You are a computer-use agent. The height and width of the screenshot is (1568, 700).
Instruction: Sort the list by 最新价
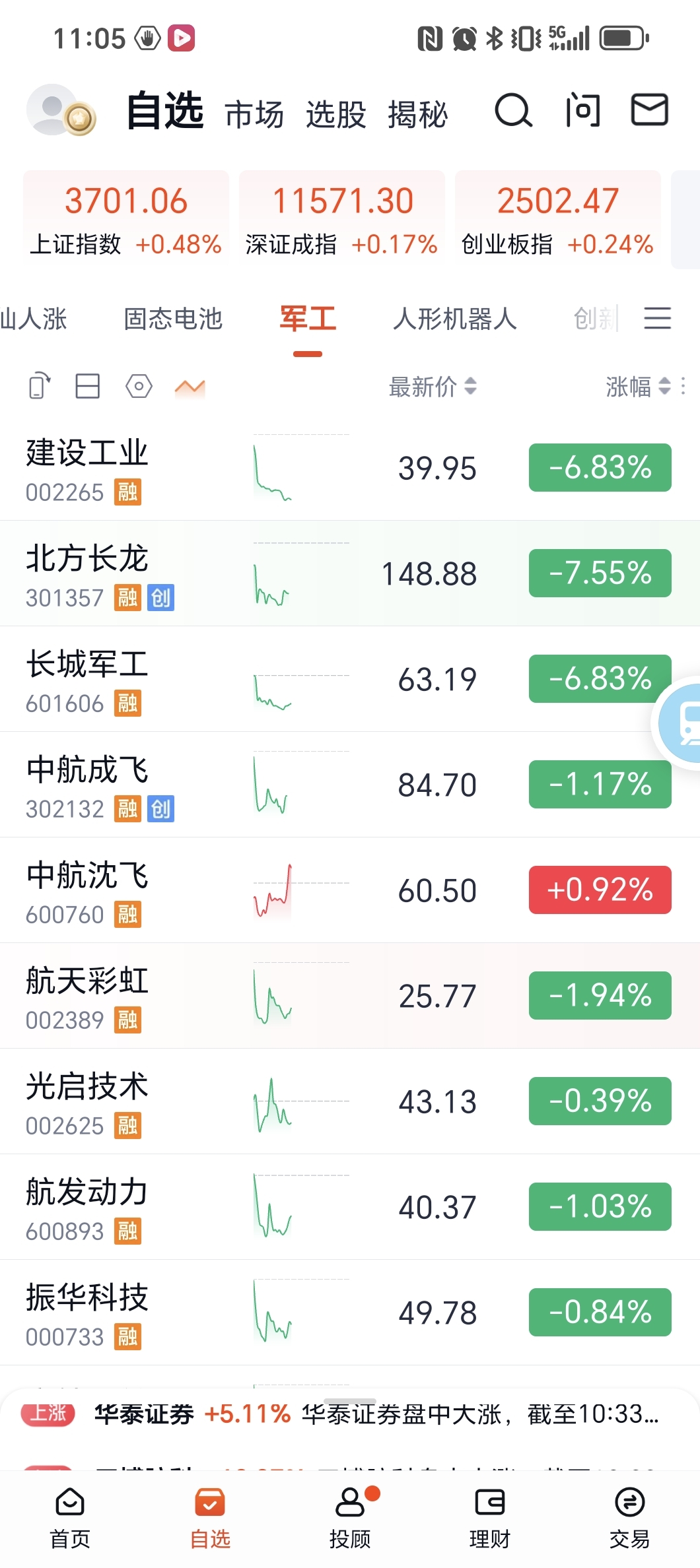pyautogui.click(x=433, y=387)
